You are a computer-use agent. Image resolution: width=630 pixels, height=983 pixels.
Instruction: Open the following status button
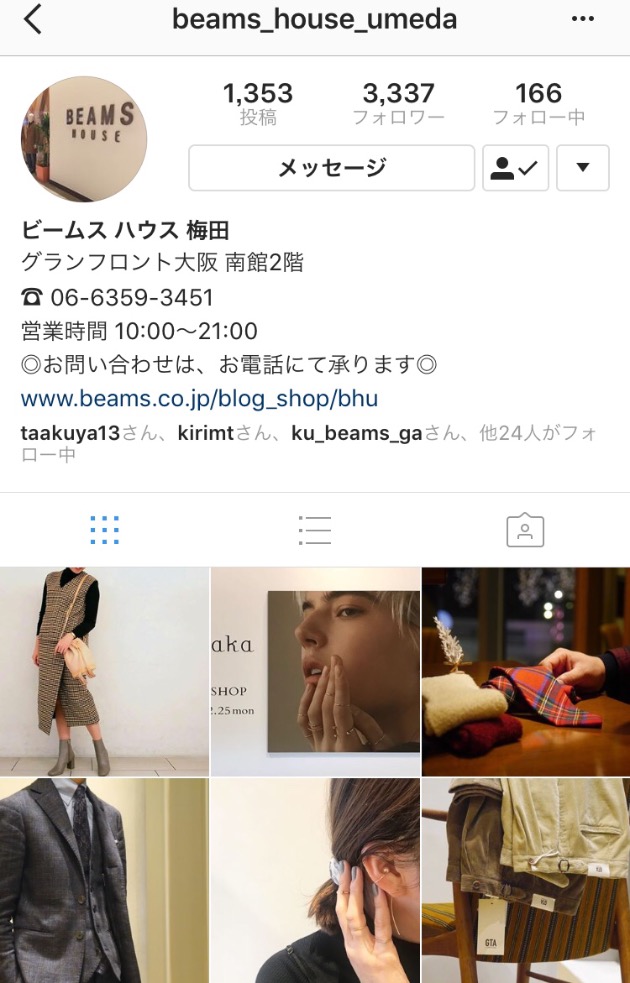[x=515, y=168]
